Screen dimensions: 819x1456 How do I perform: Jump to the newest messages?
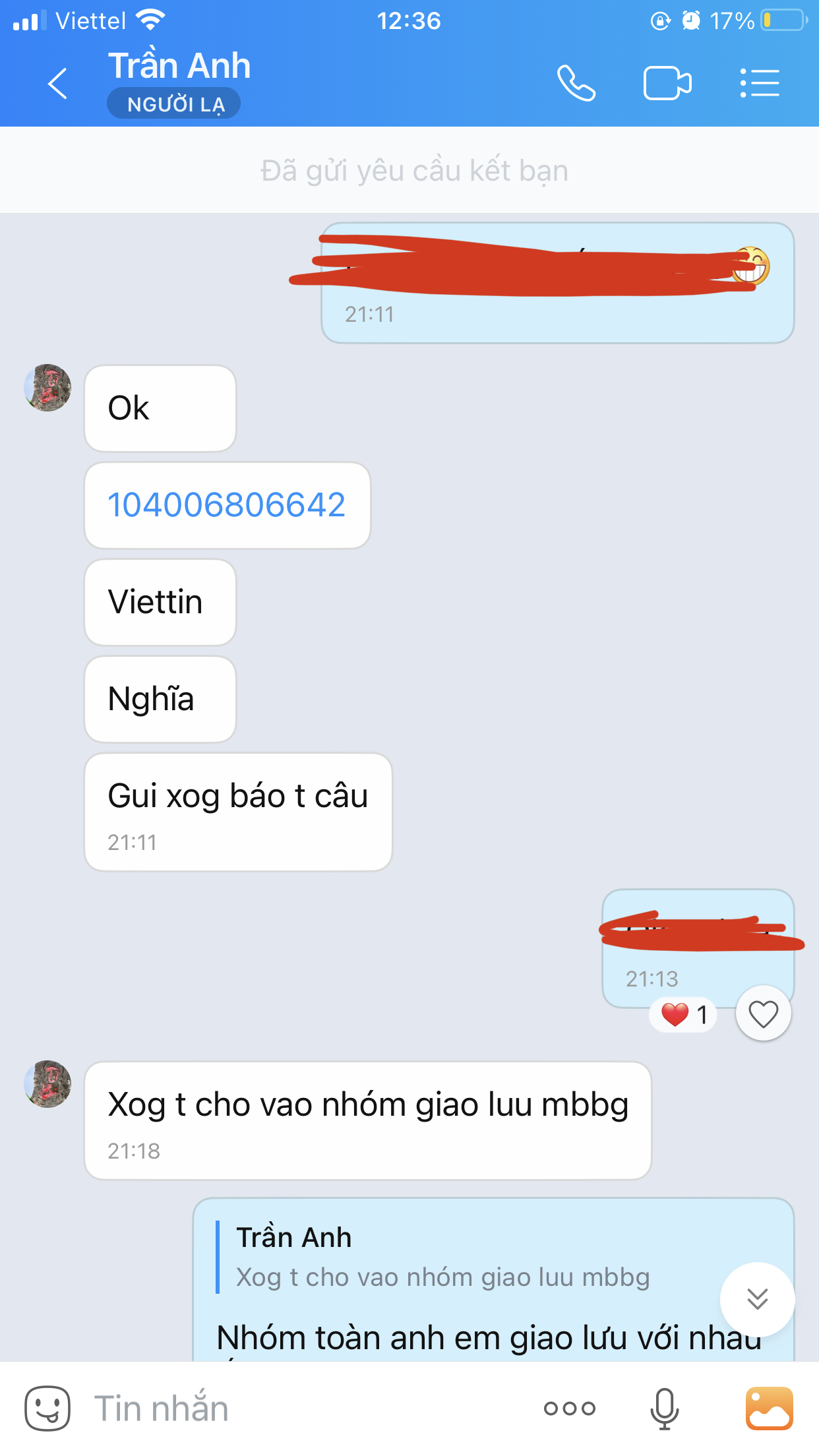tap(757, 1299)
